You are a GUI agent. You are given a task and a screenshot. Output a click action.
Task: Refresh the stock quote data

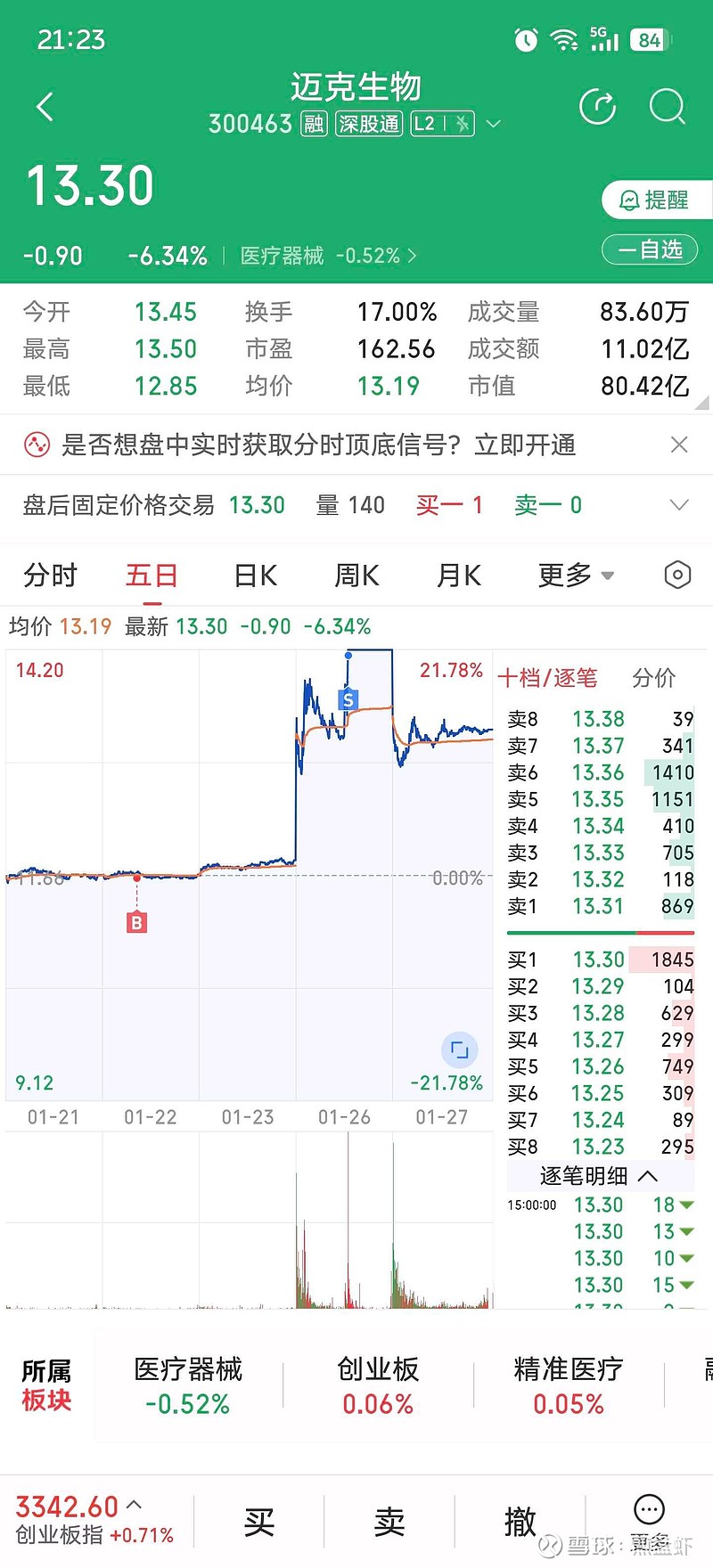[x=598, y=106]
